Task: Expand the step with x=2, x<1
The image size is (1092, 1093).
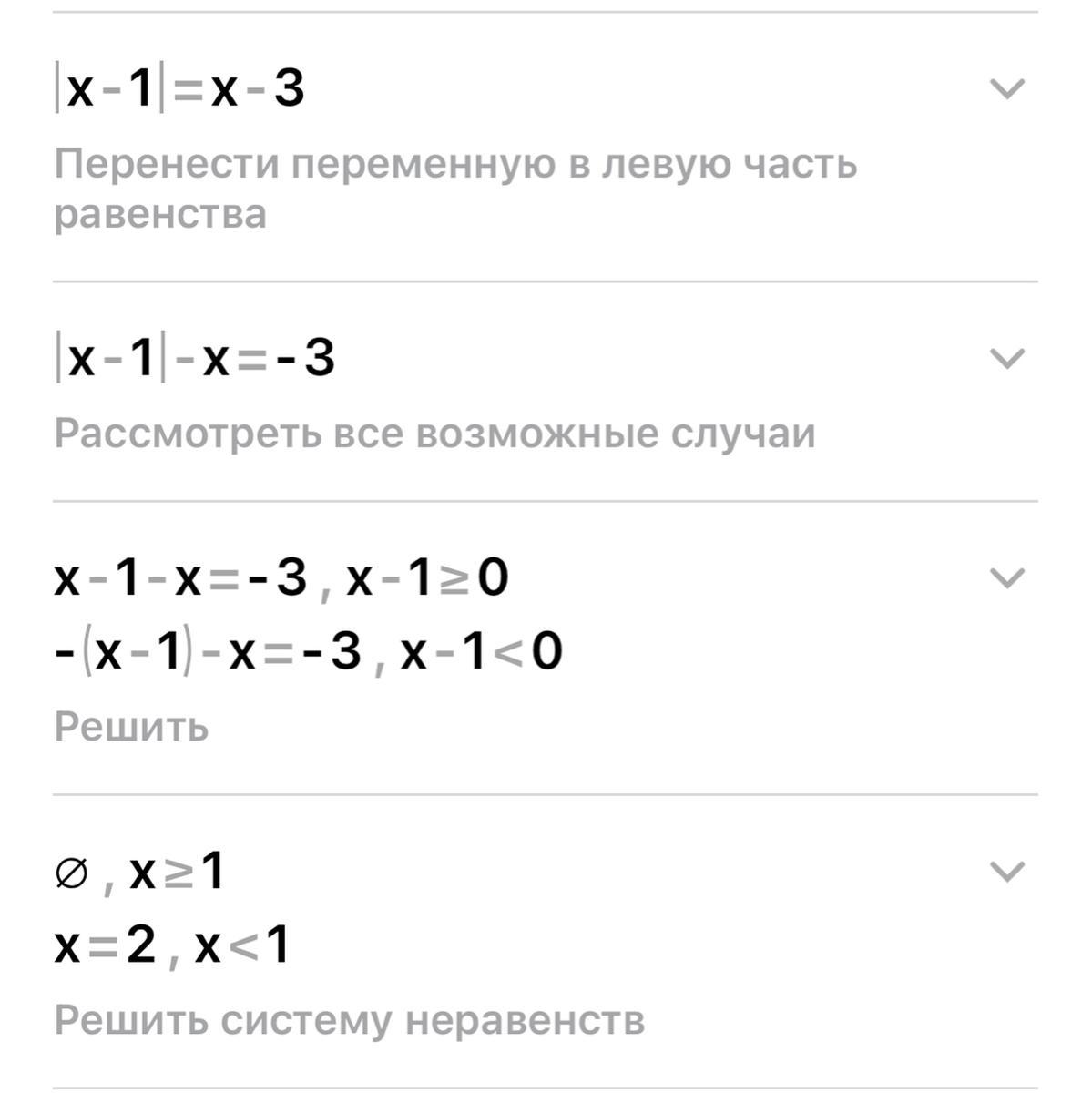Action: [x=1006, y=872]
